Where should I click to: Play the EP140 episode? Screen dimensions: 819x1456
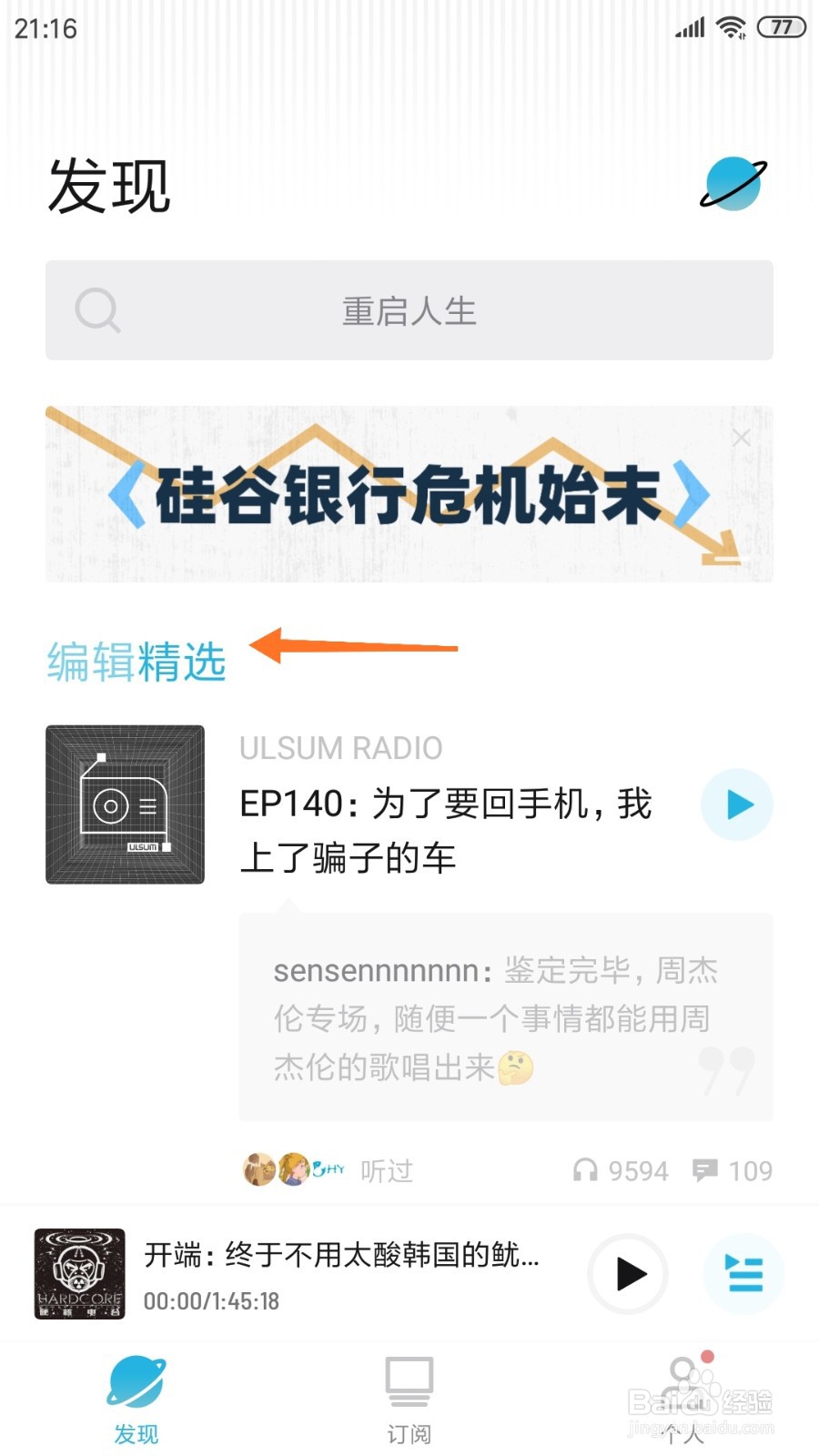(736, 804)
